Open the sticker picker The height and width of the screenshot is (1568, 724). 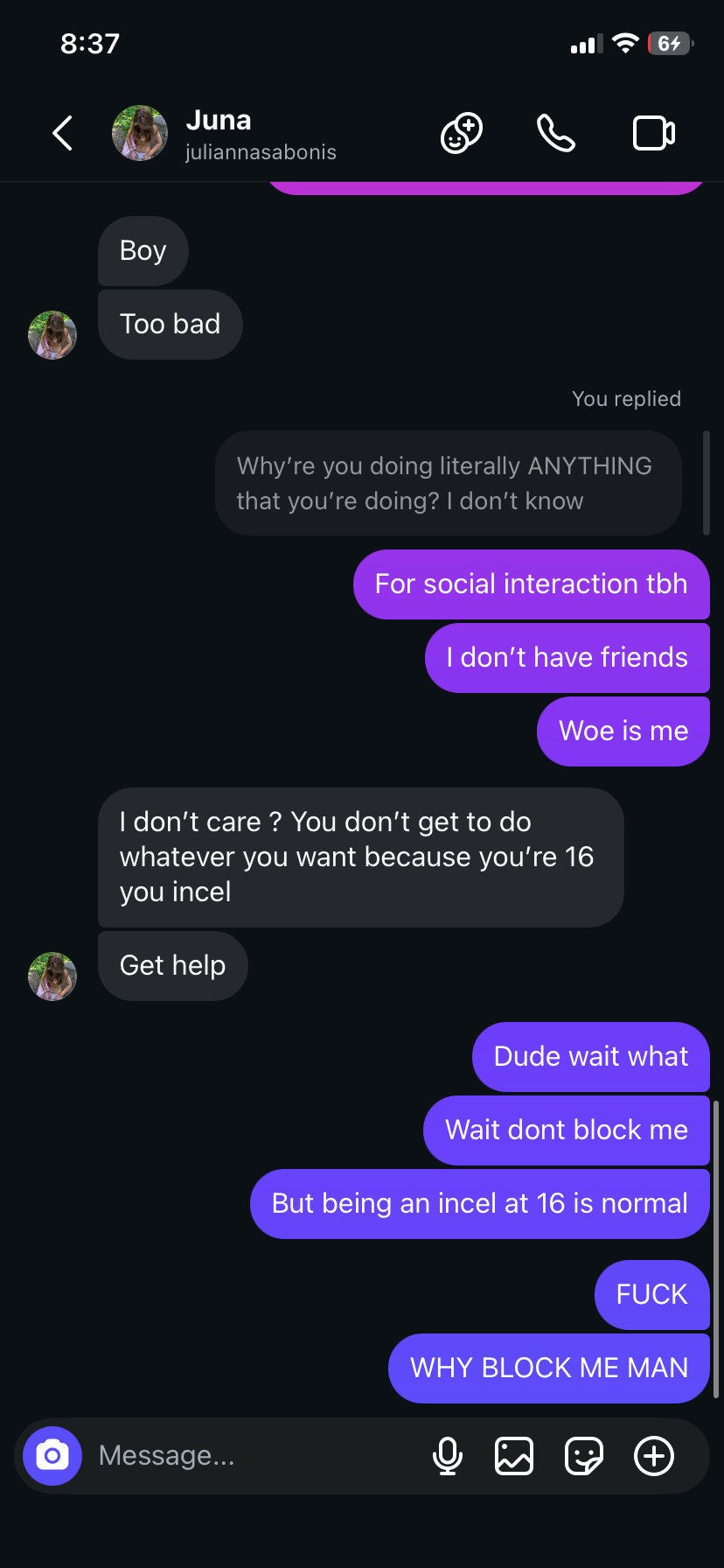tap(584, 1456)
